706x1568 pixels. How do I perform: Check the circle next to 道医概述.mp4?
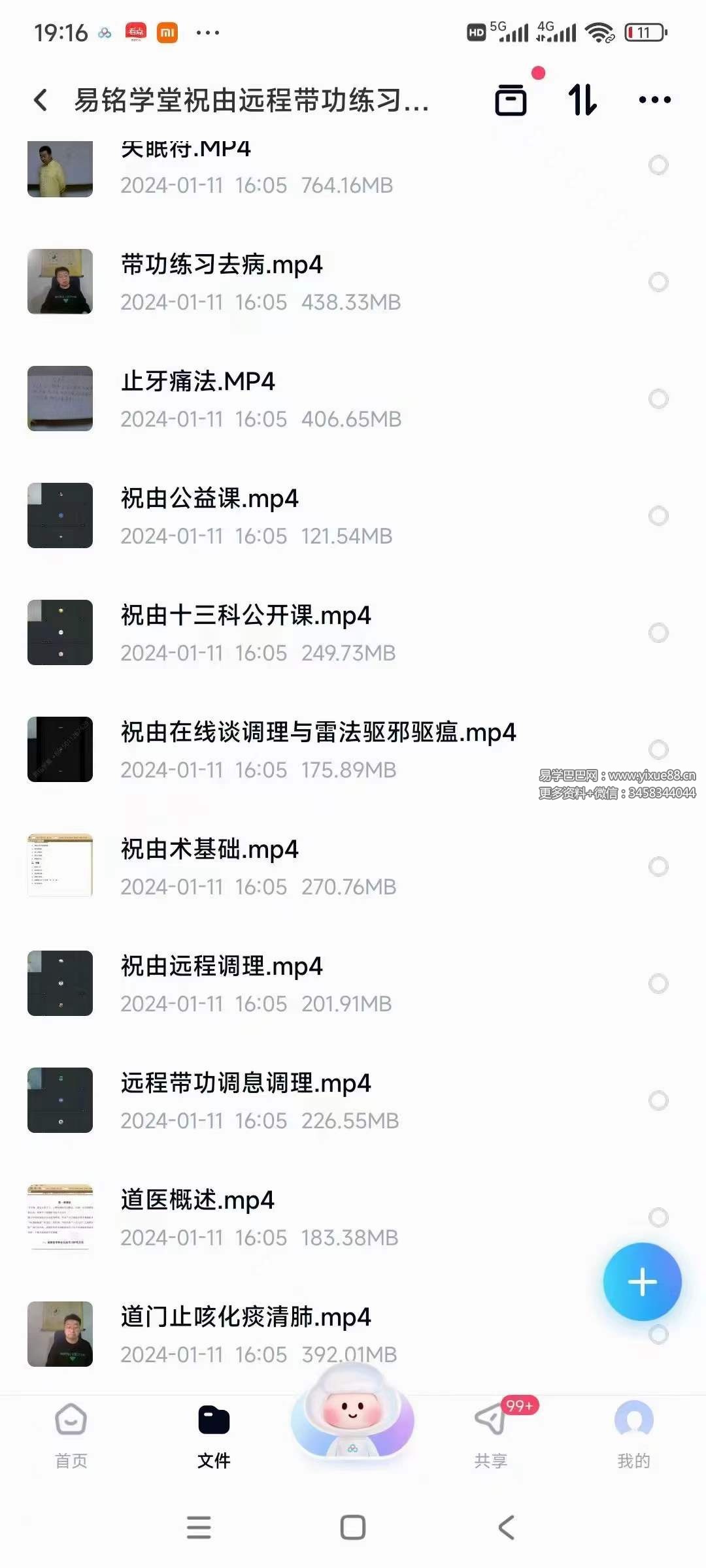point(659,1217)
